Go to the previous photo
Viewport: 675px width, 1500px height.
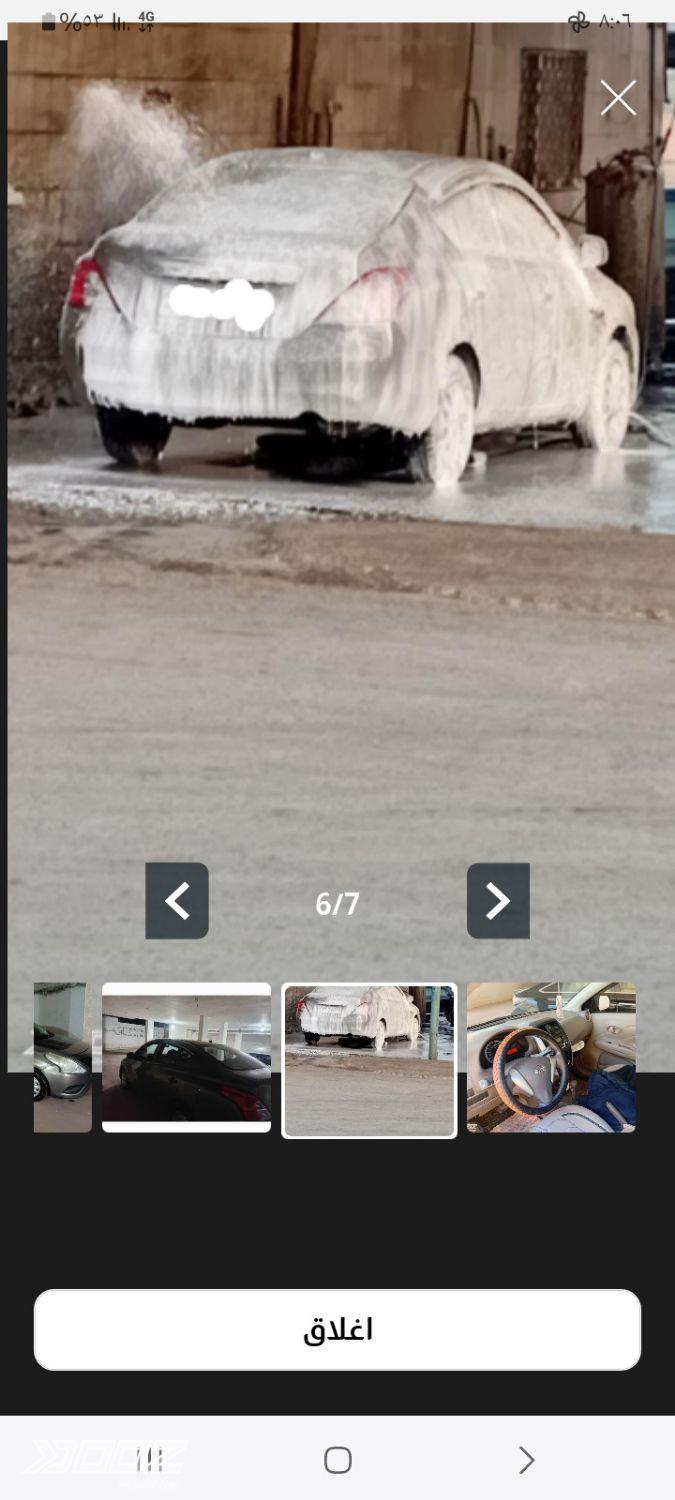click(177, 901)
